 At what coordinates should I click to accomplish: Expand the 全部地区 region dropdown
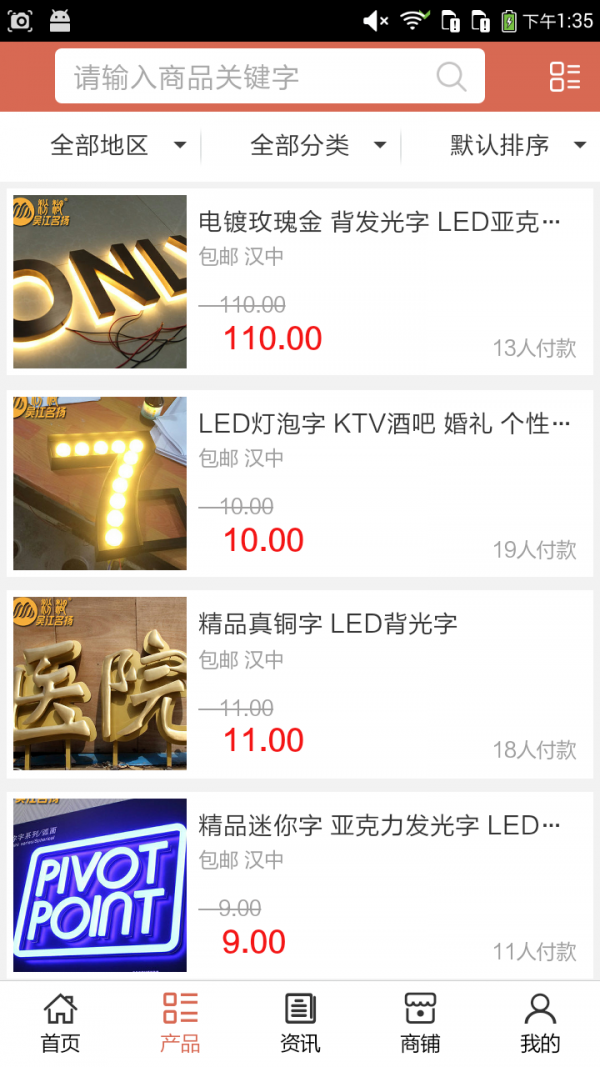[118, 146]
